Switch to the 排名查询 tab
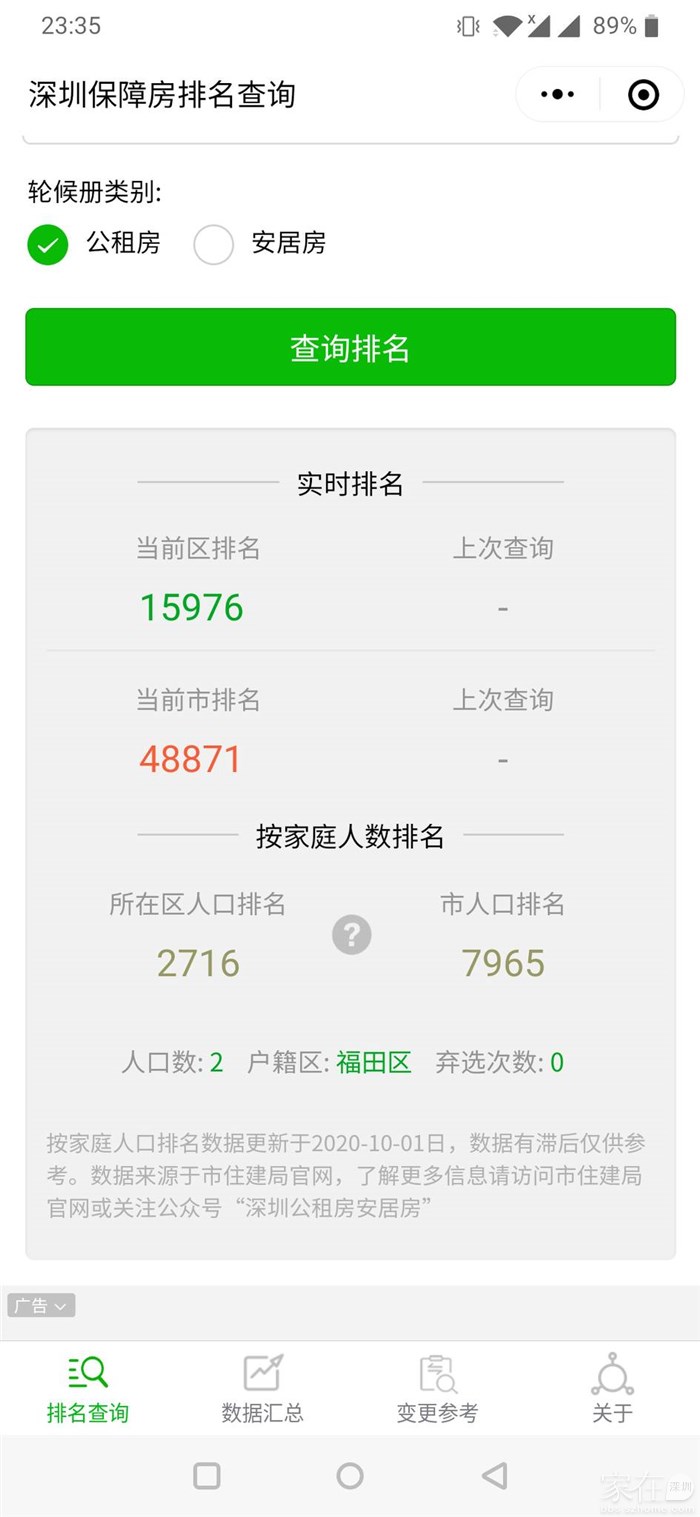 pos(88,1389)
